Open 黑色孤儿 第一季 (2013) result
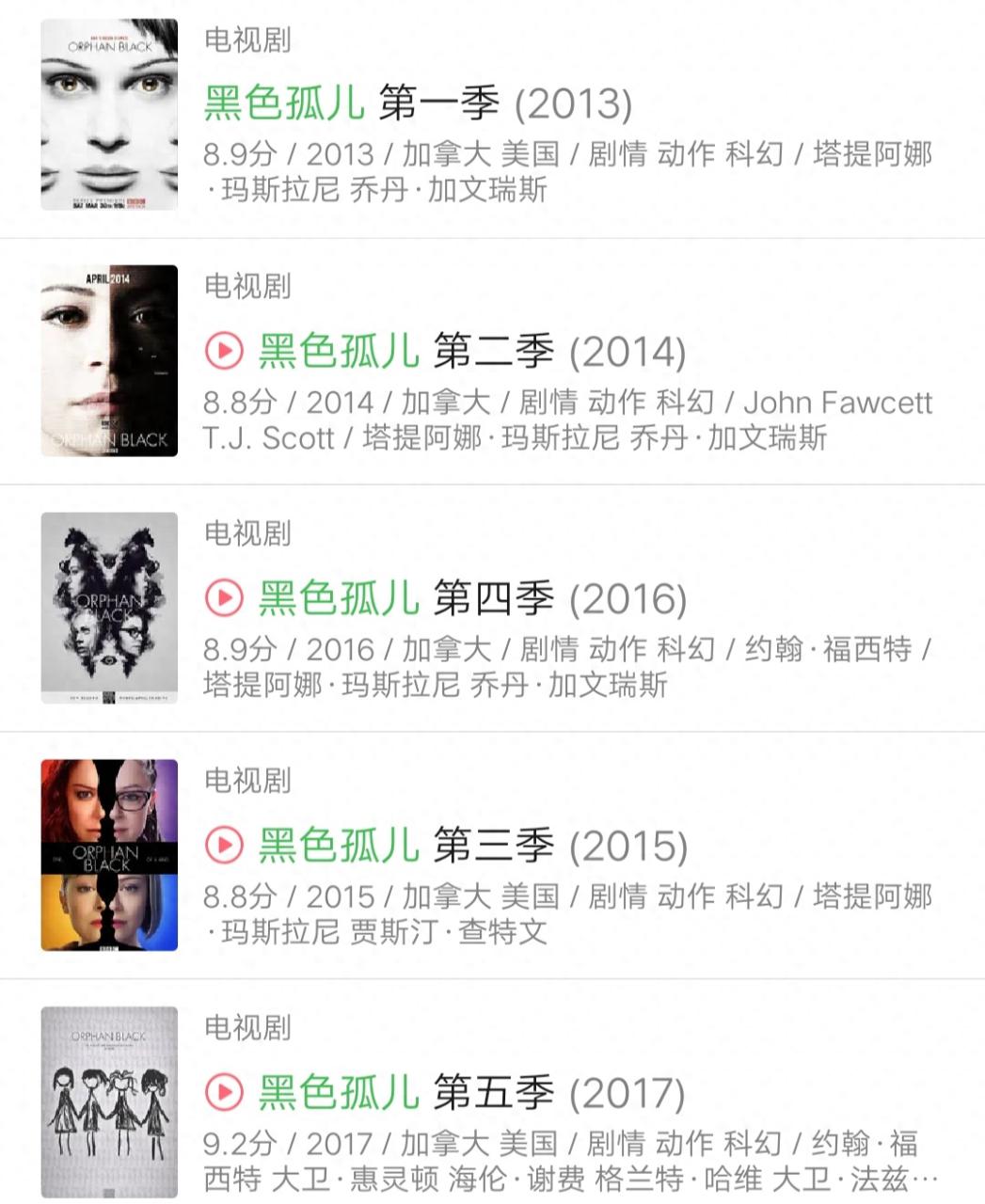985x1204 pixels. pos(418,103)
